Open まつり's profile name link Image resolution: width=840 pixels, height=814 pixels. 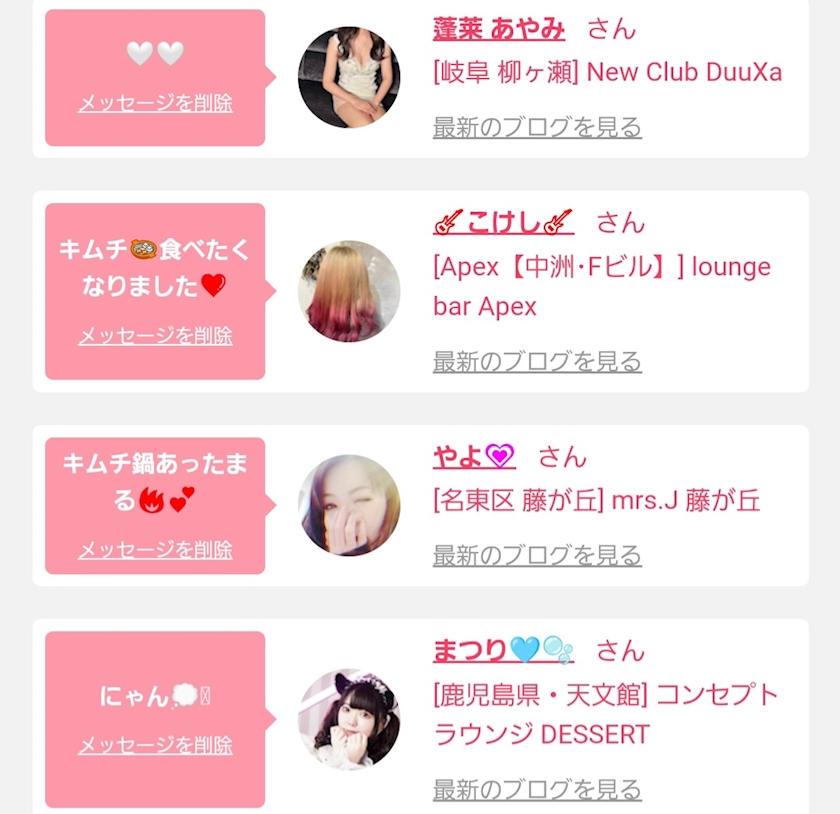(503, 651)
